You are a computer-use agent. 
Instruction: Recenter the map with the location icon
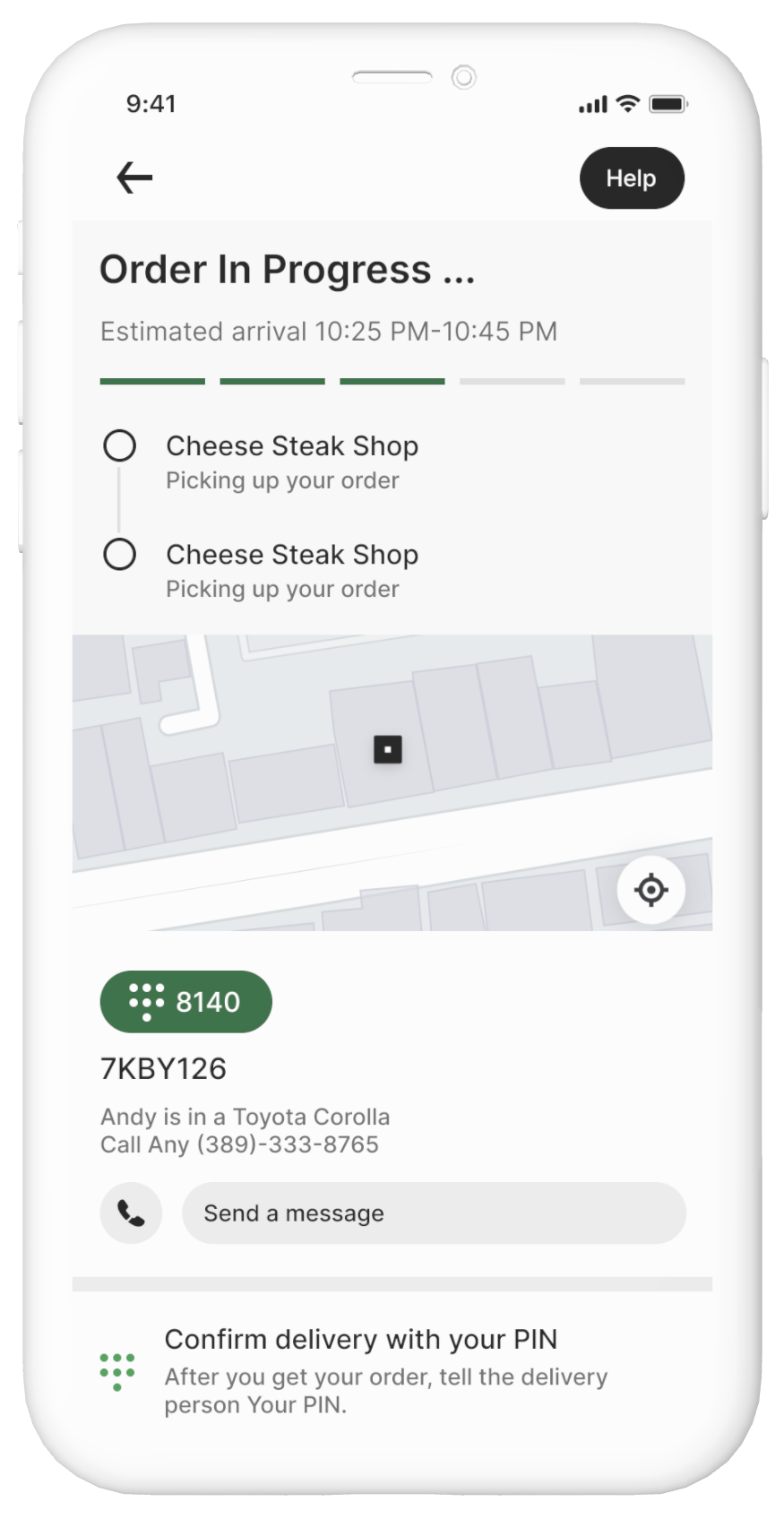651,890
